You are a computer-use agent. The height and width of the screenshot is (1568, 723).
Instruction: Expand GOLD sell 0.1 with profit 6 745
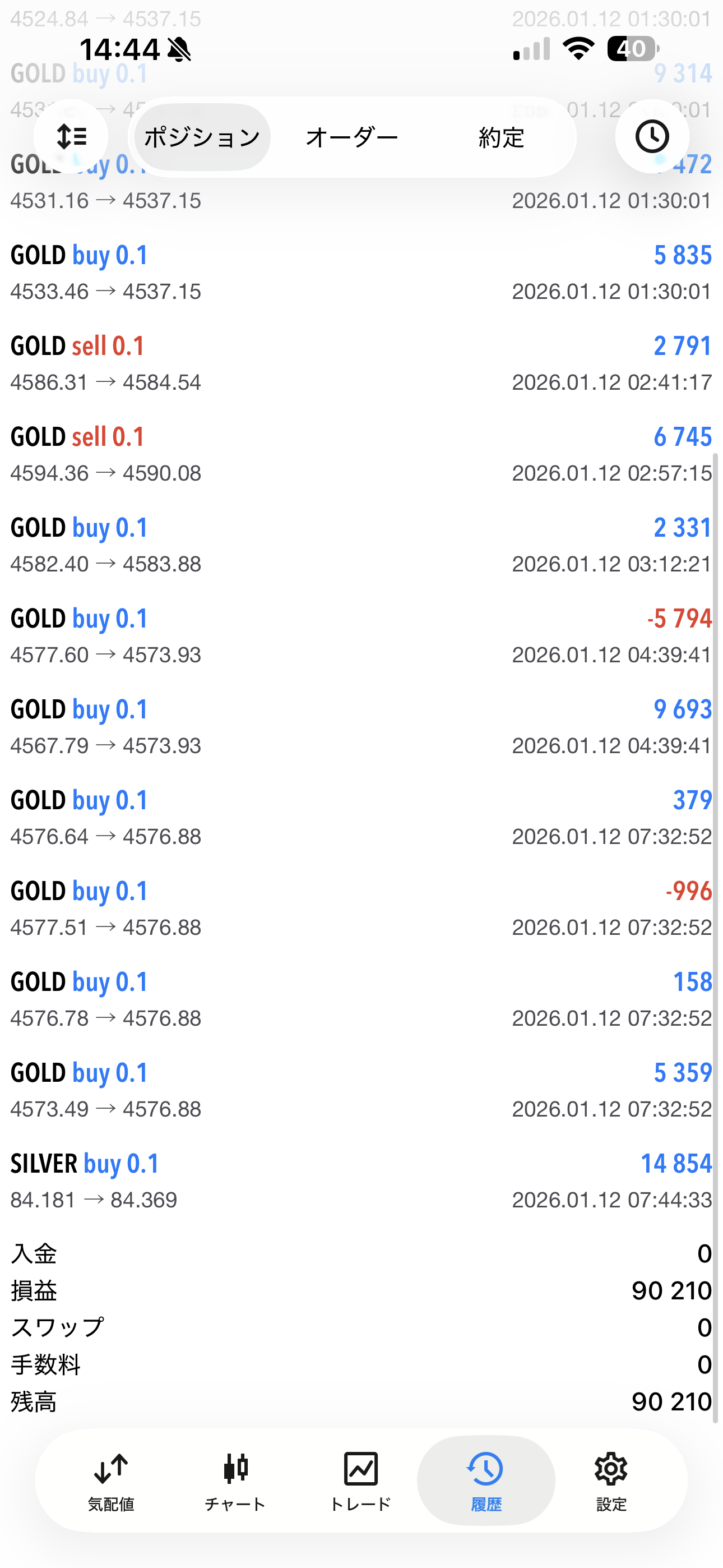361,454
